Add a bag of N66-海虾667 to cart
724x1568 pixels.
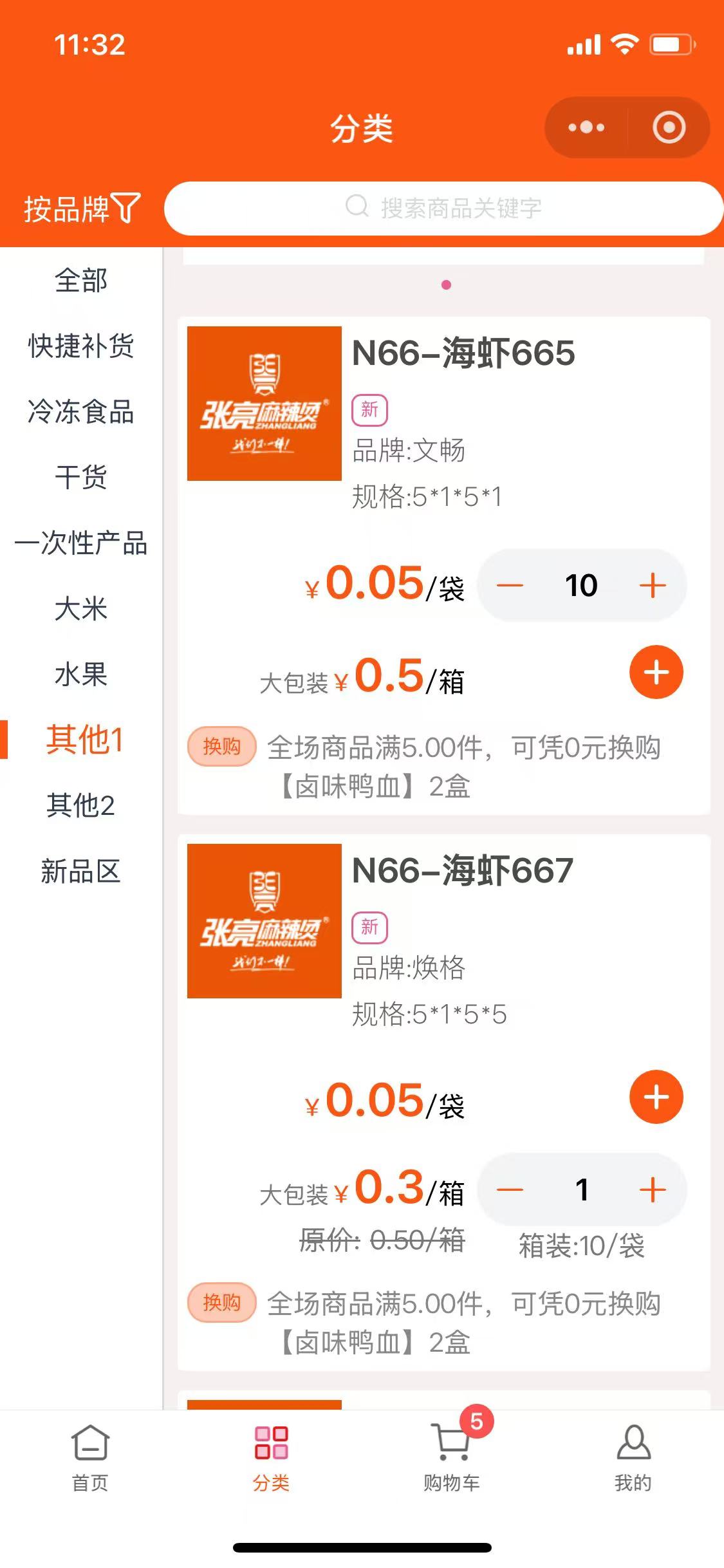(x=656, y=1097)
